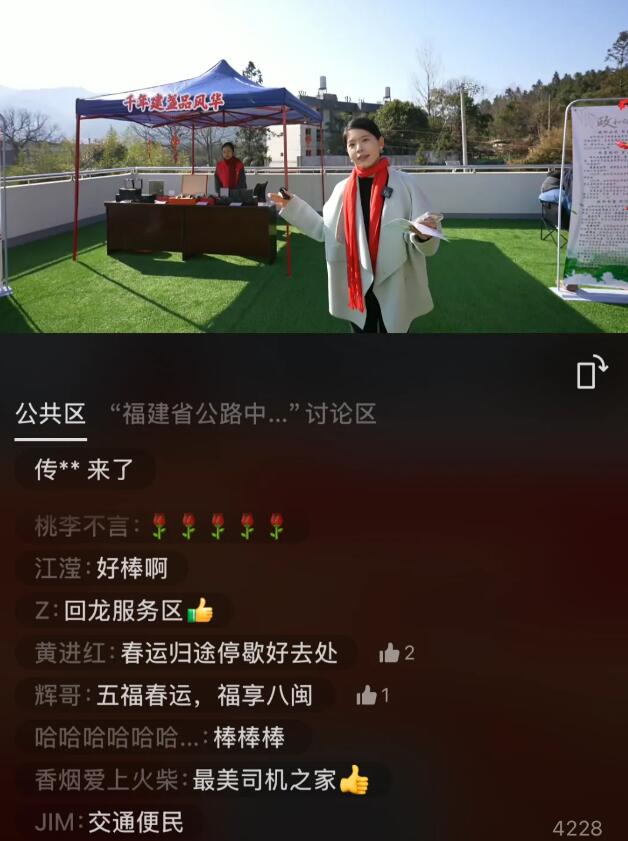Like 黄进红's comment
The height and width of the screenshot is (841, 628).
389,653
